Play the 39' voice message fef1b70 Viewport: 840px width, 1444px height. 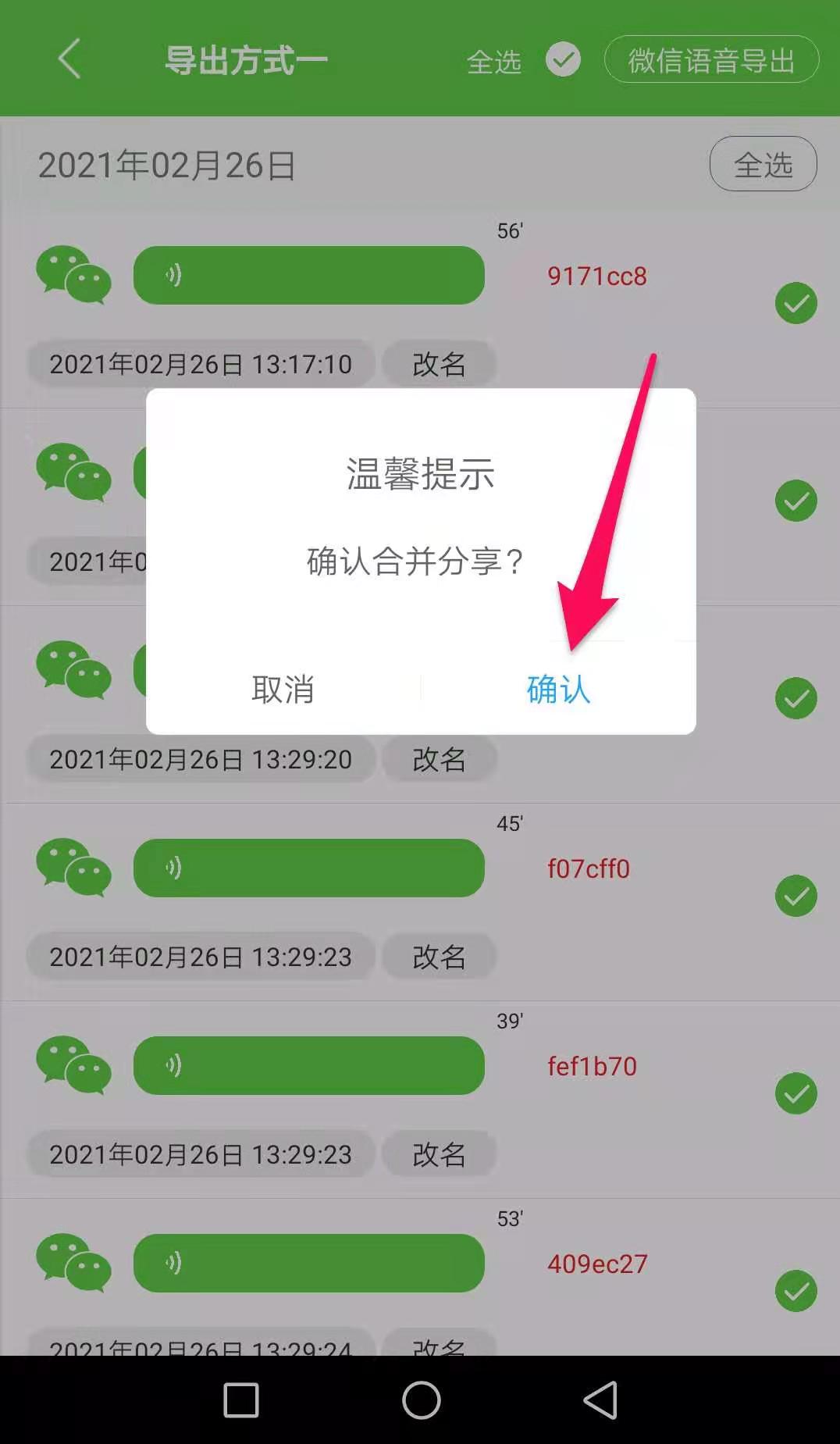pos(308,1065)
